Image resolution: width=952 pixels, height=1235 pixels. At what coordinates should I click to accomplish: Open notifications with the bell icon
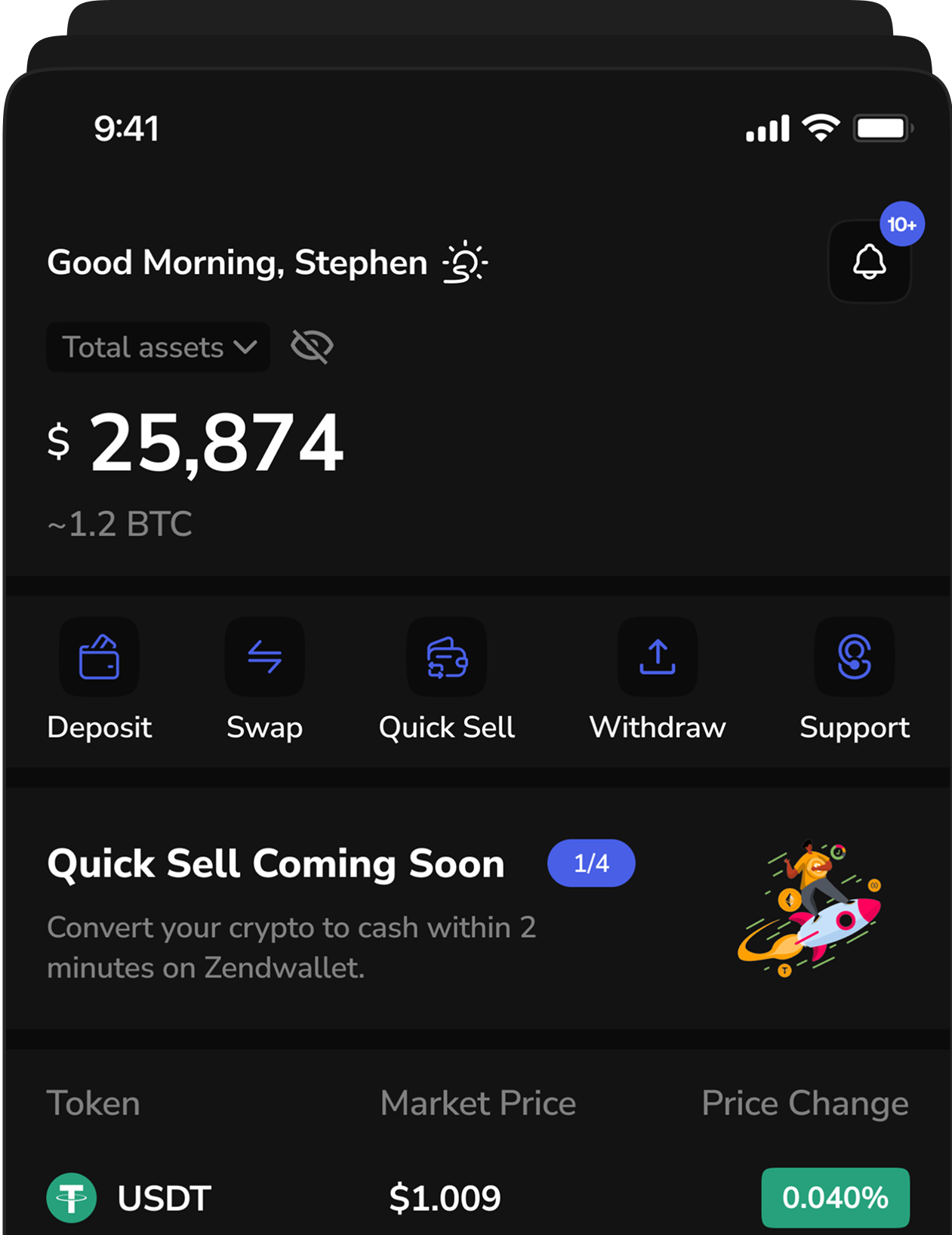[x=870, y=262]
